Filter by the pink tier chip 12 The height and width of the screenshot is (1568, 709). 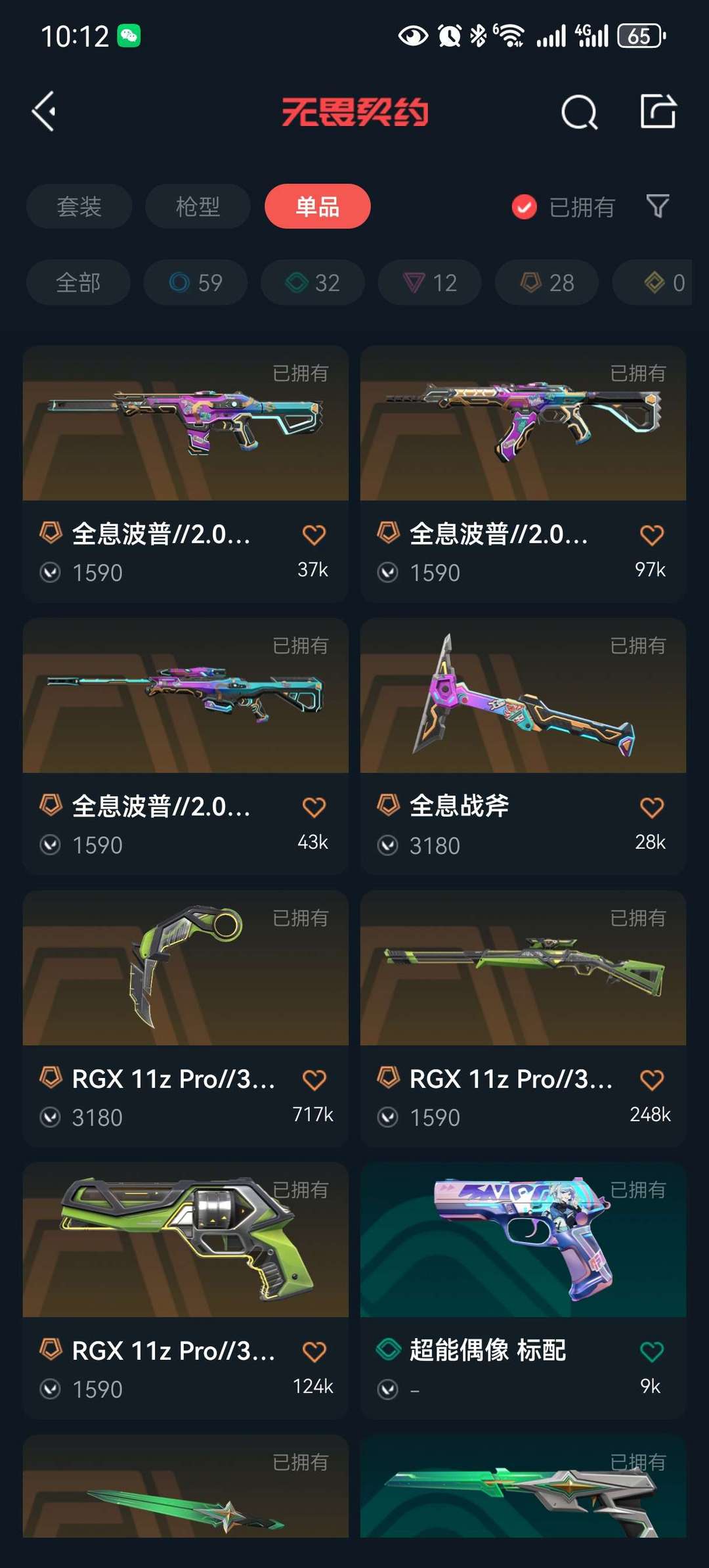click(429, 282)
